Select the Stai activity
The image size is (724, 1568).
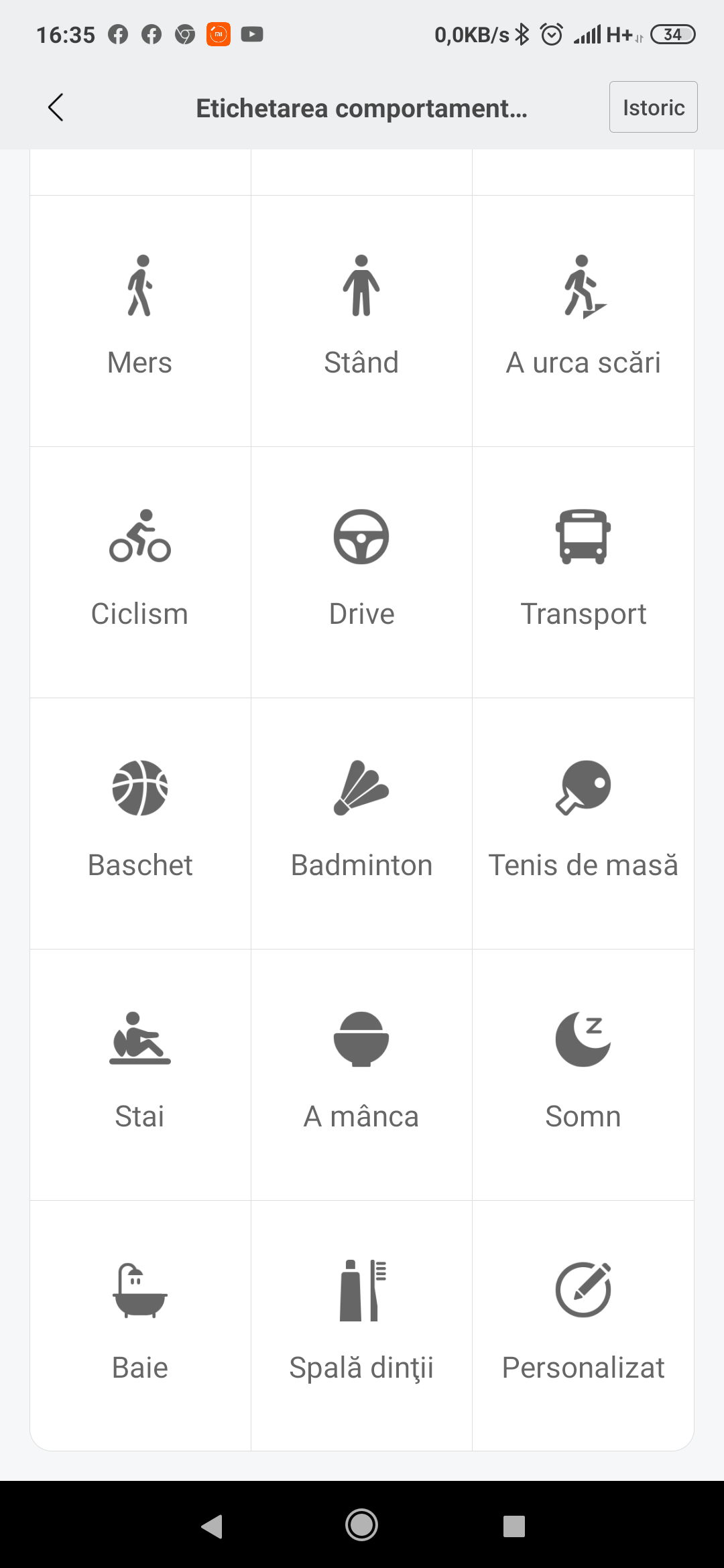tap(140, 1074)
